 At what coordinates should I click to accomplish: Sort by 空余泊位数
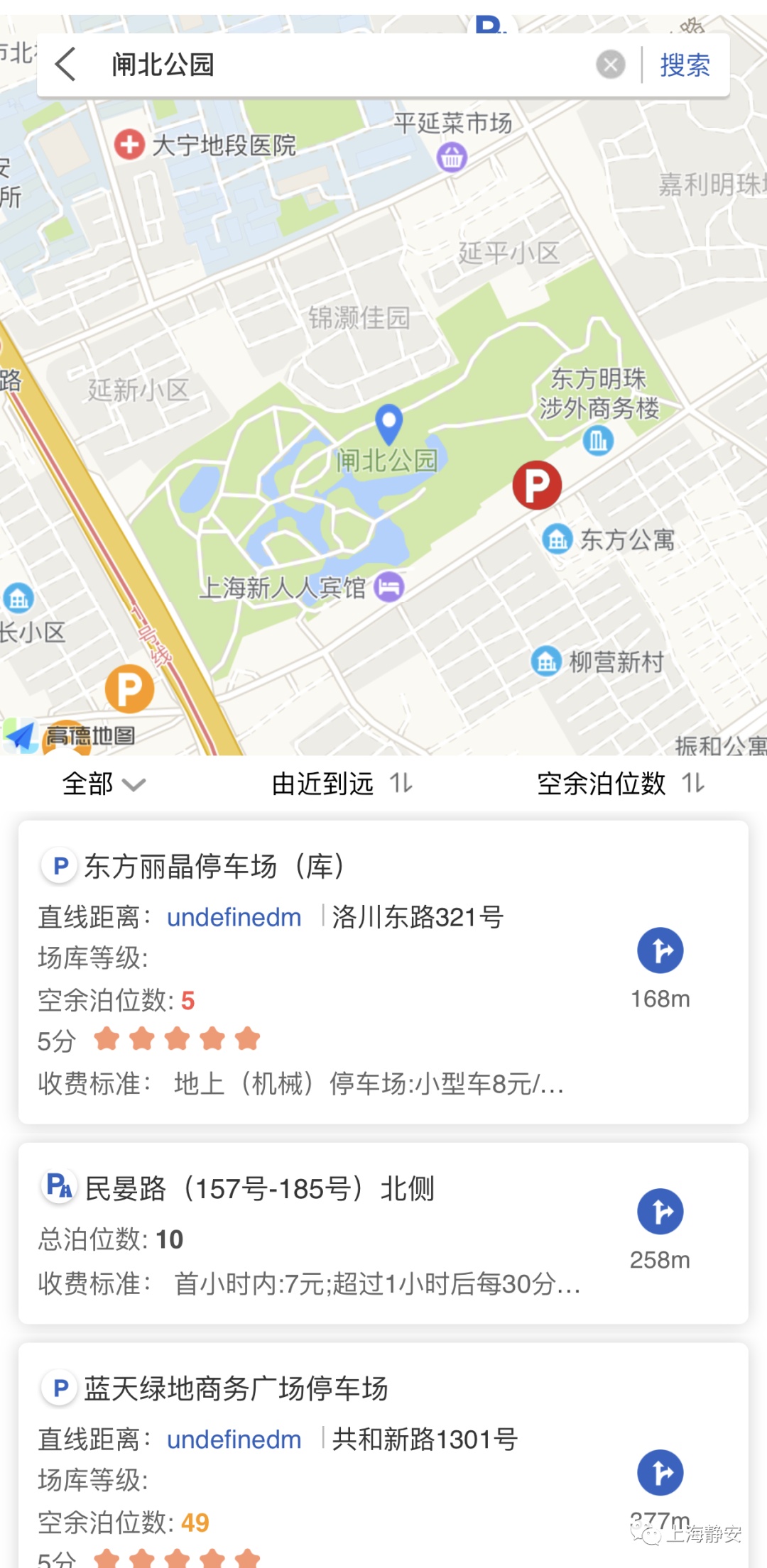pos(620,784)
